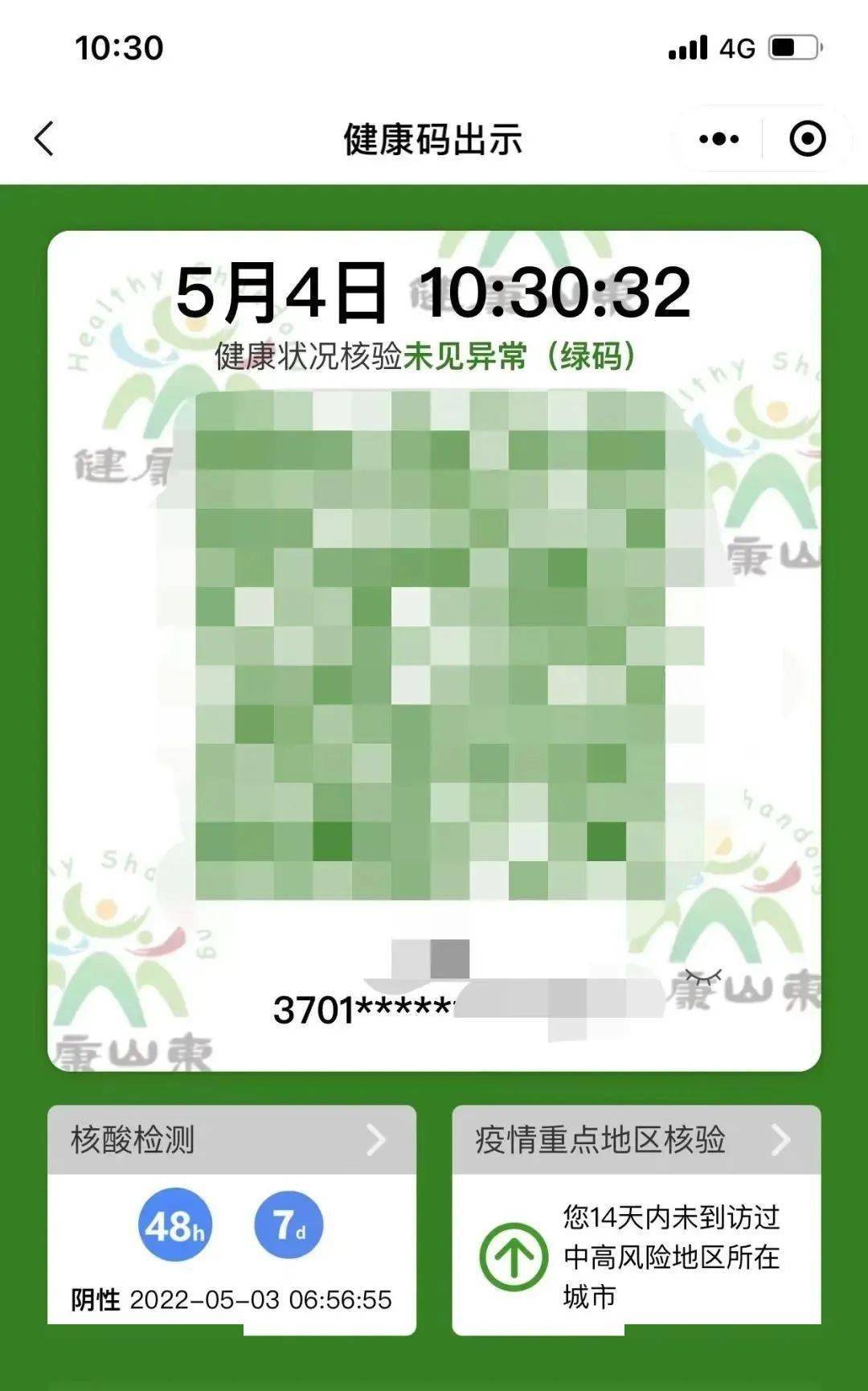Viewport: 868px width, 1391px height.
Task: Tap the cellular signal bars indicator
Action: click(x=687, y=48)
